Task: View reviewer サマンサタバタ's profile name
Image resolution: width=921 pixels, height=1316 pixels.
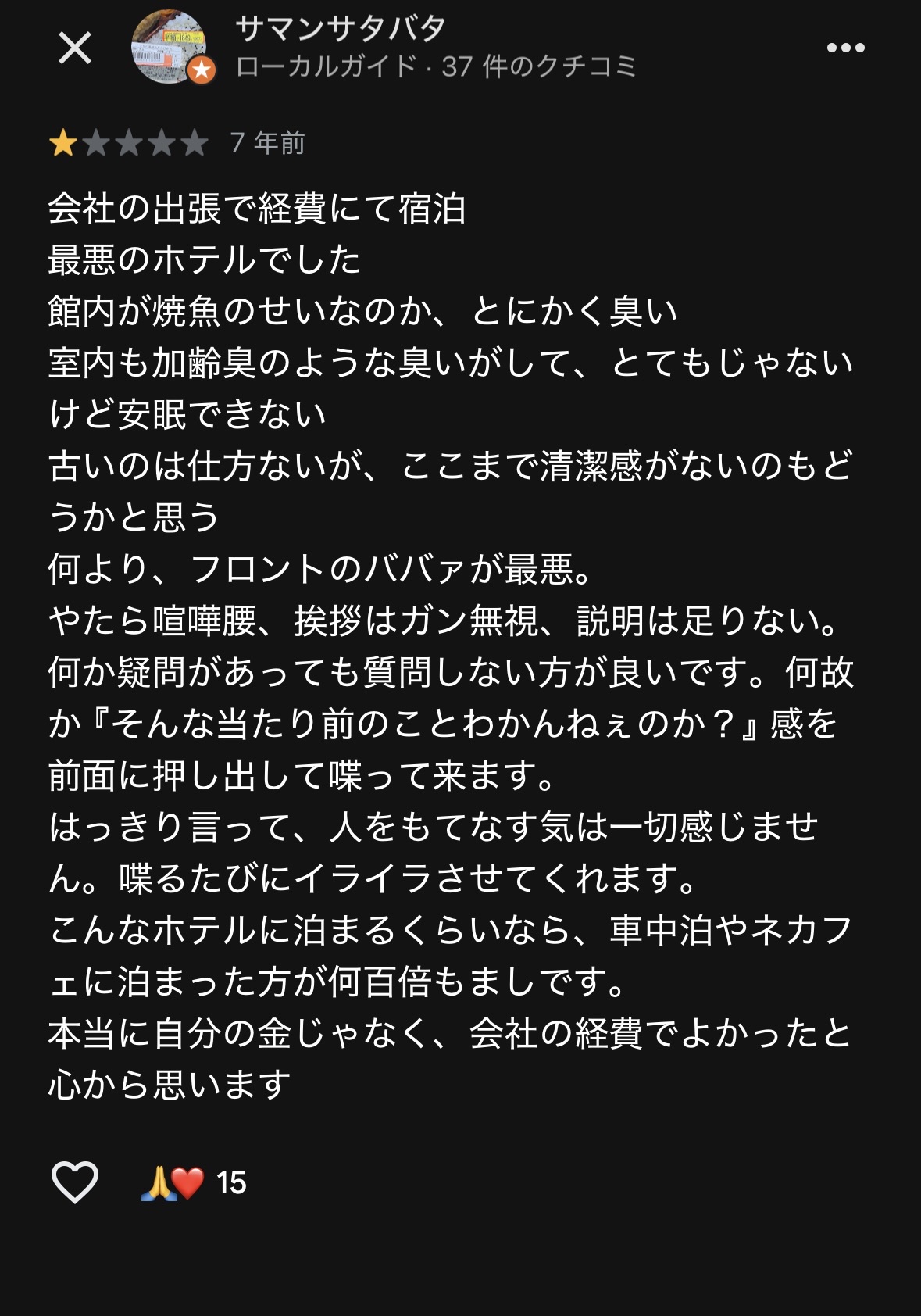Action: (341, 30)
